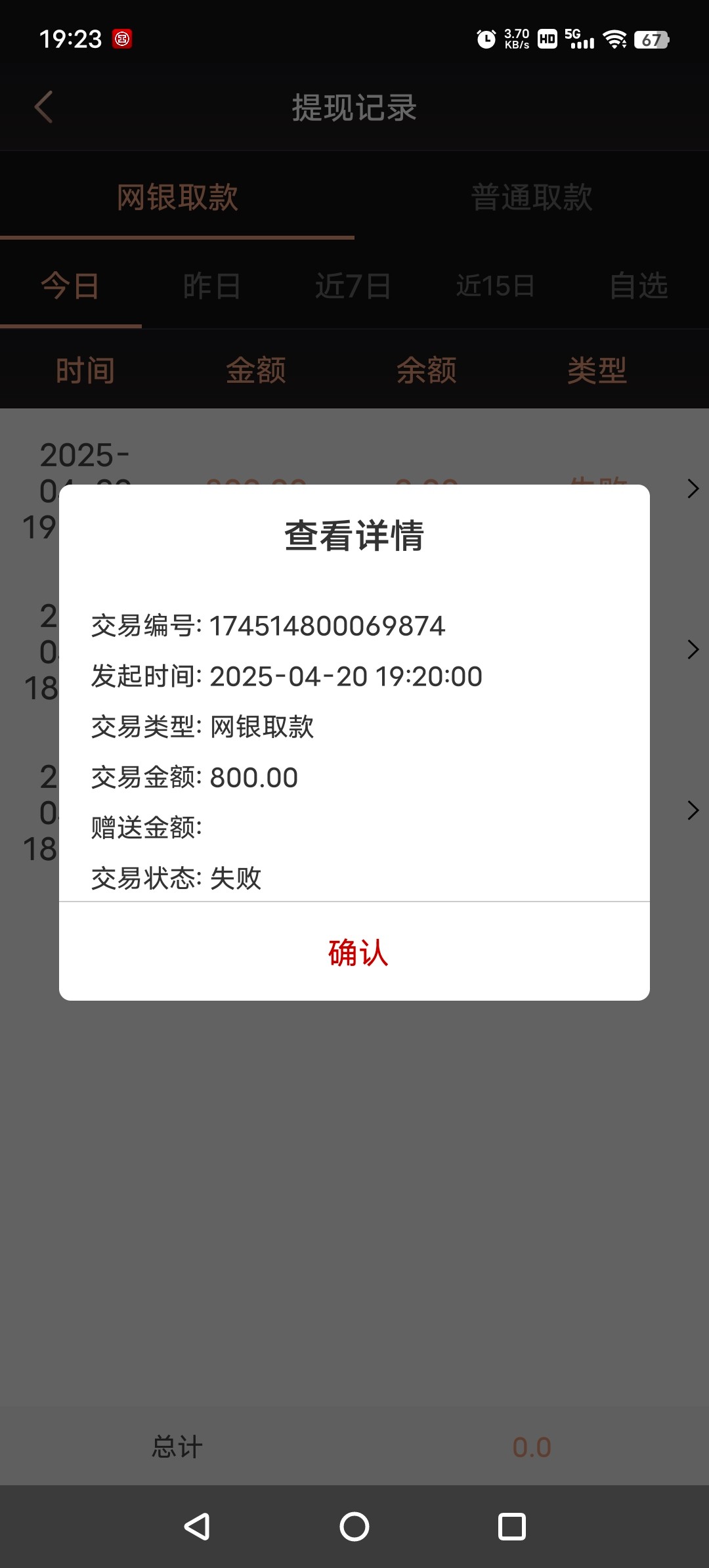
Task: Switch to the 普通取款 tab
Action: click(532, 197)
